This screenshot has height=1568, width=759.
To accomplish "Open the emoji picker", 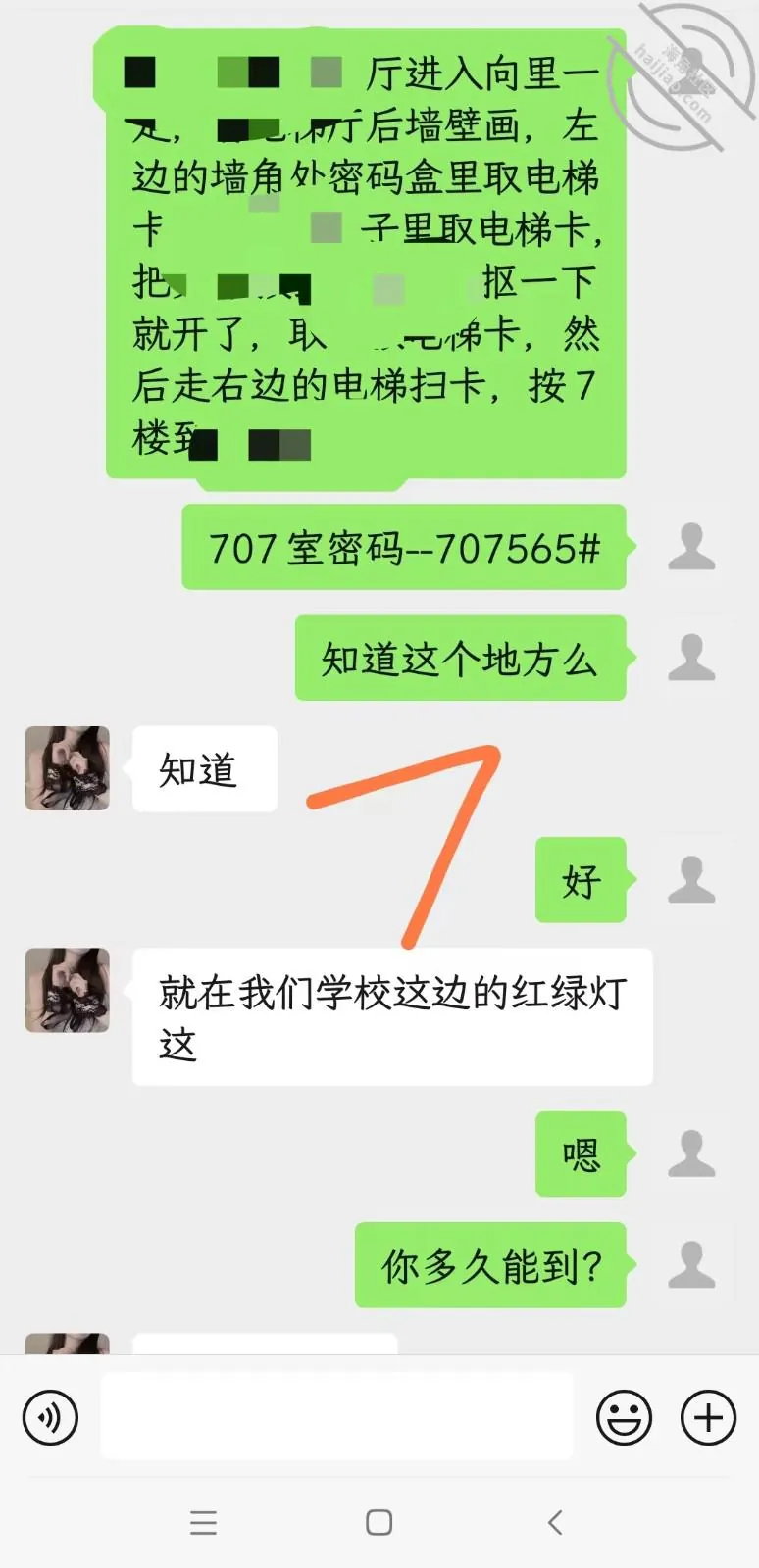I will pyautogui.click(x=624, y=1417).
